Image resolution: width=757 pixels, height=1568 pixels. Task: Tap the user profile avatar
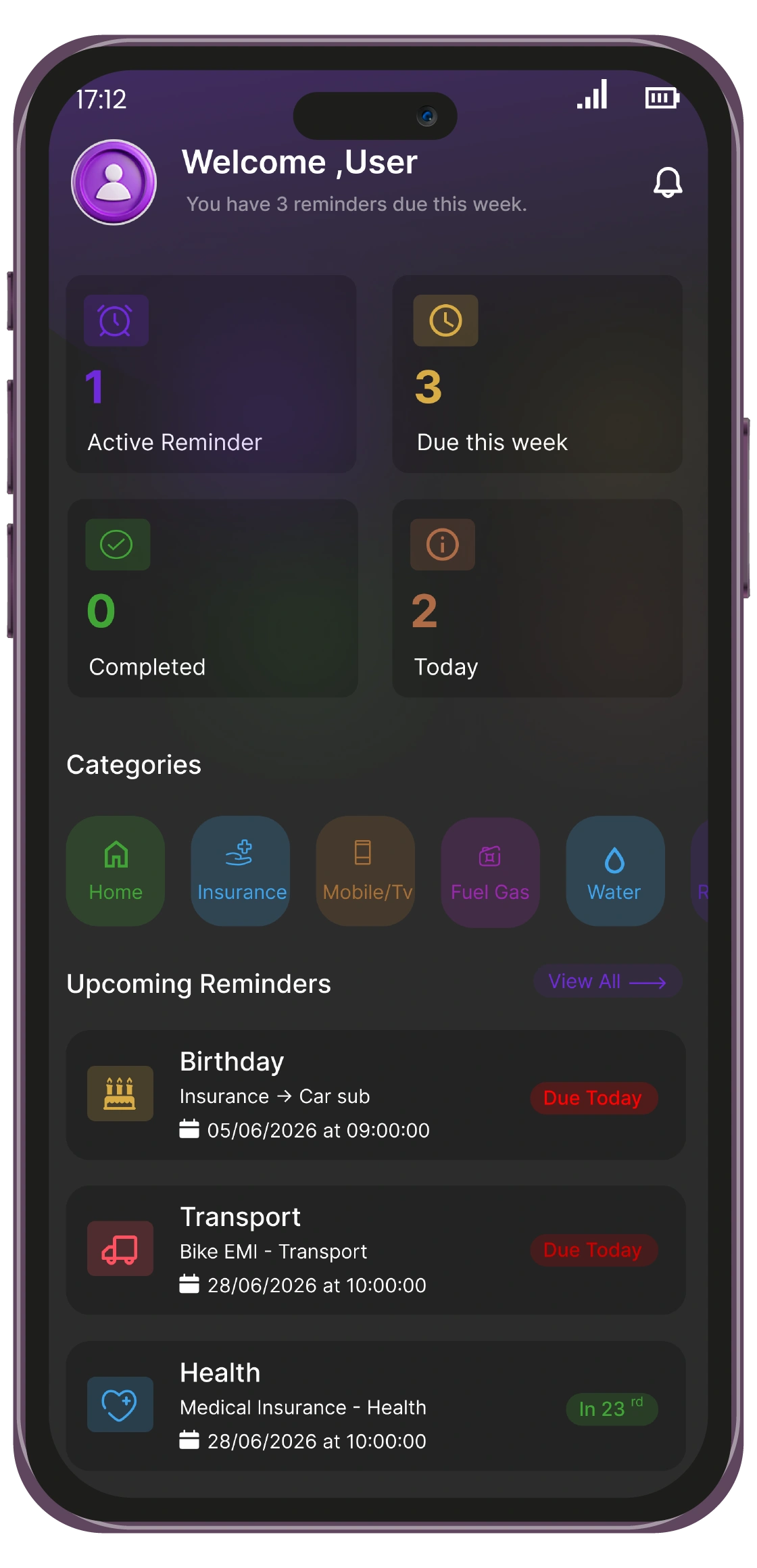(x=114, y=182)
